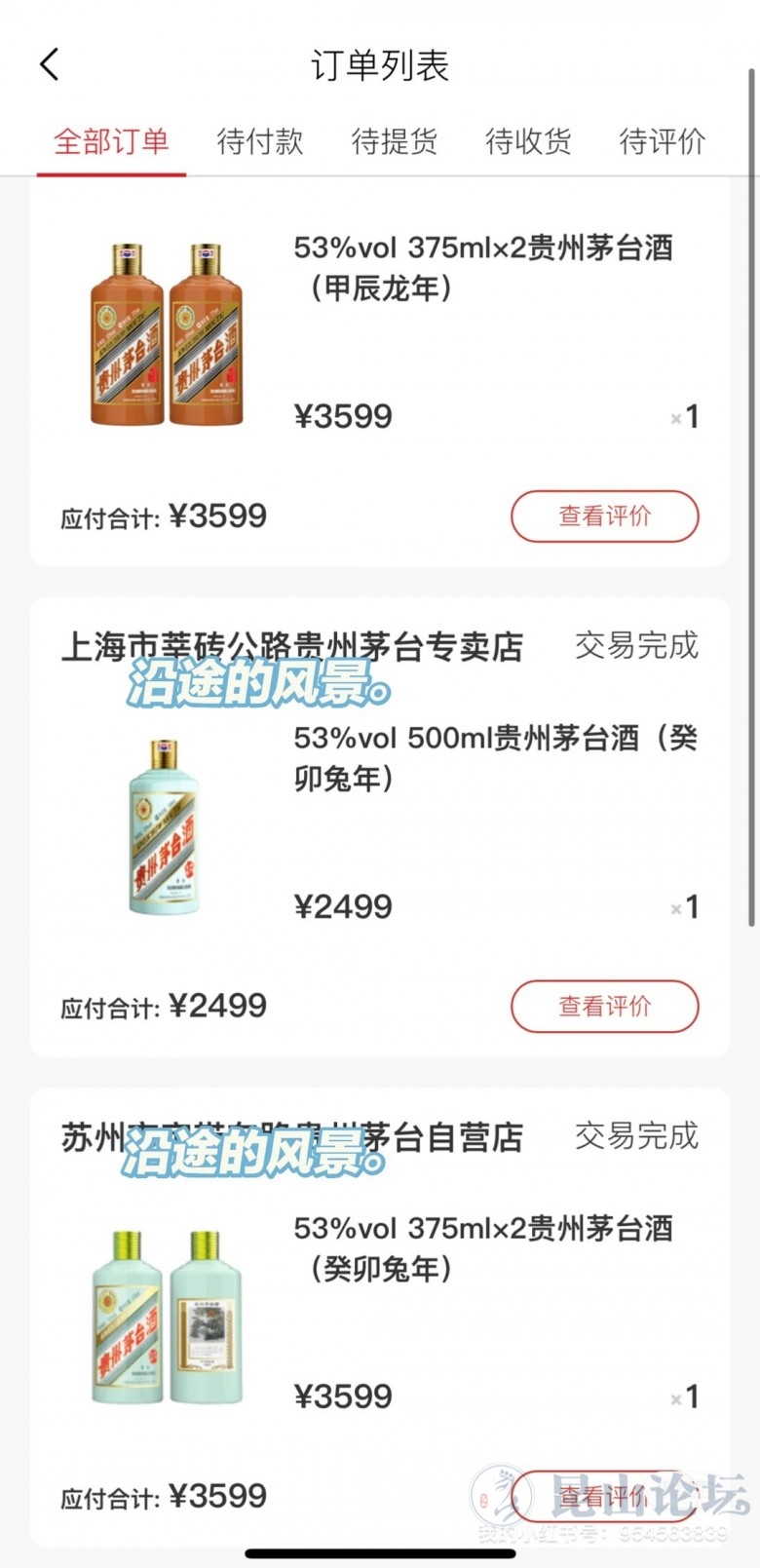Open the 待提货 tab
The width and height of the screenshot is (760, 1568).
click(x=394, y=141)
